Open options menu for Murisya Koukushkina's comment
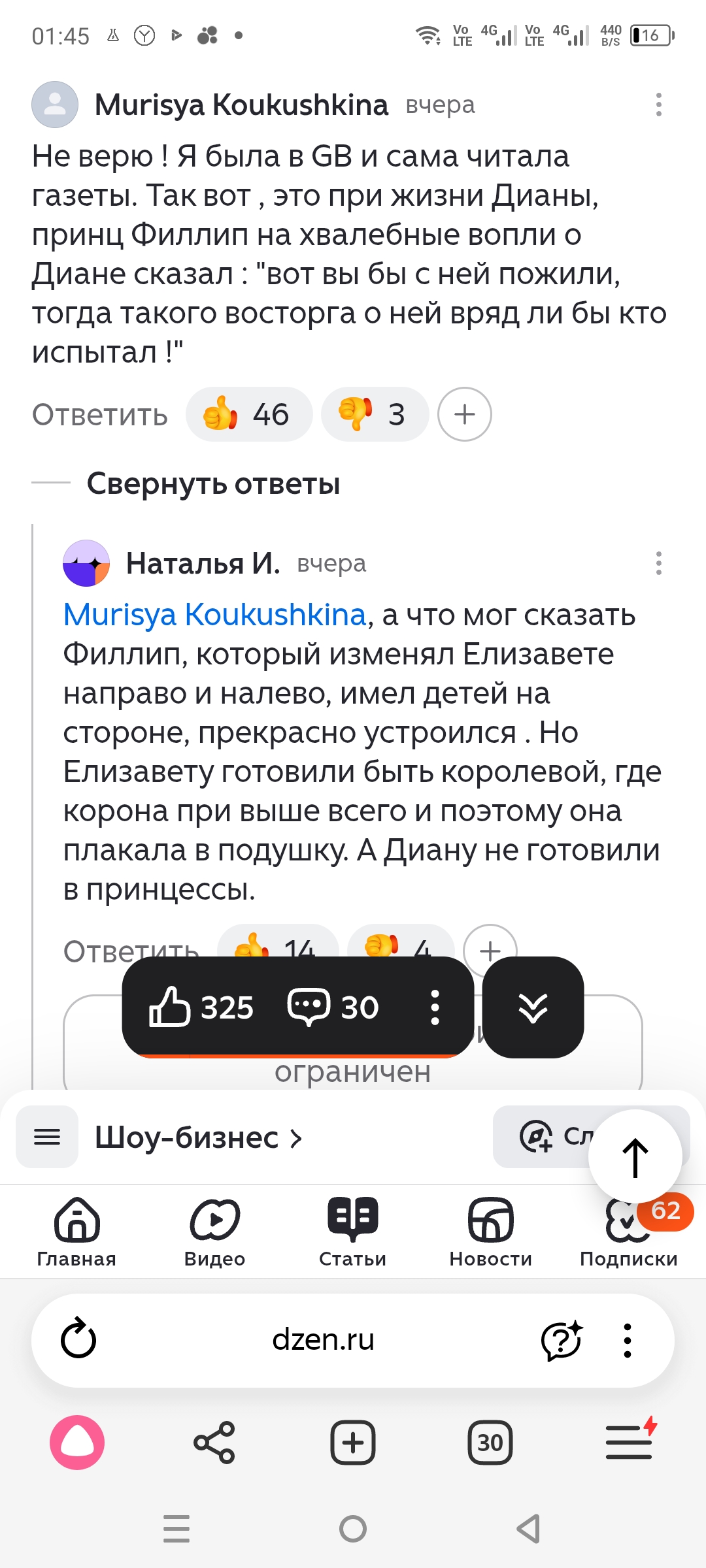The width and height of the screenshot is (706, 1568). [x=658, y=105]
